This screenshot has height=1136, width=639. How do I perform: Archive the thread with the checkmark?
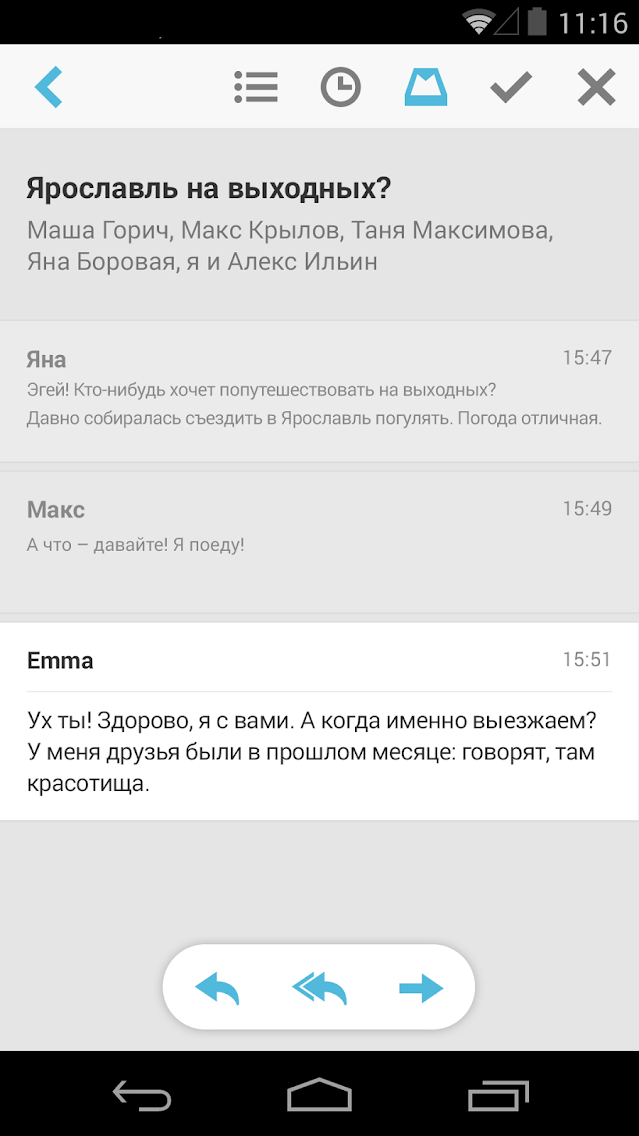pos(511,87)
